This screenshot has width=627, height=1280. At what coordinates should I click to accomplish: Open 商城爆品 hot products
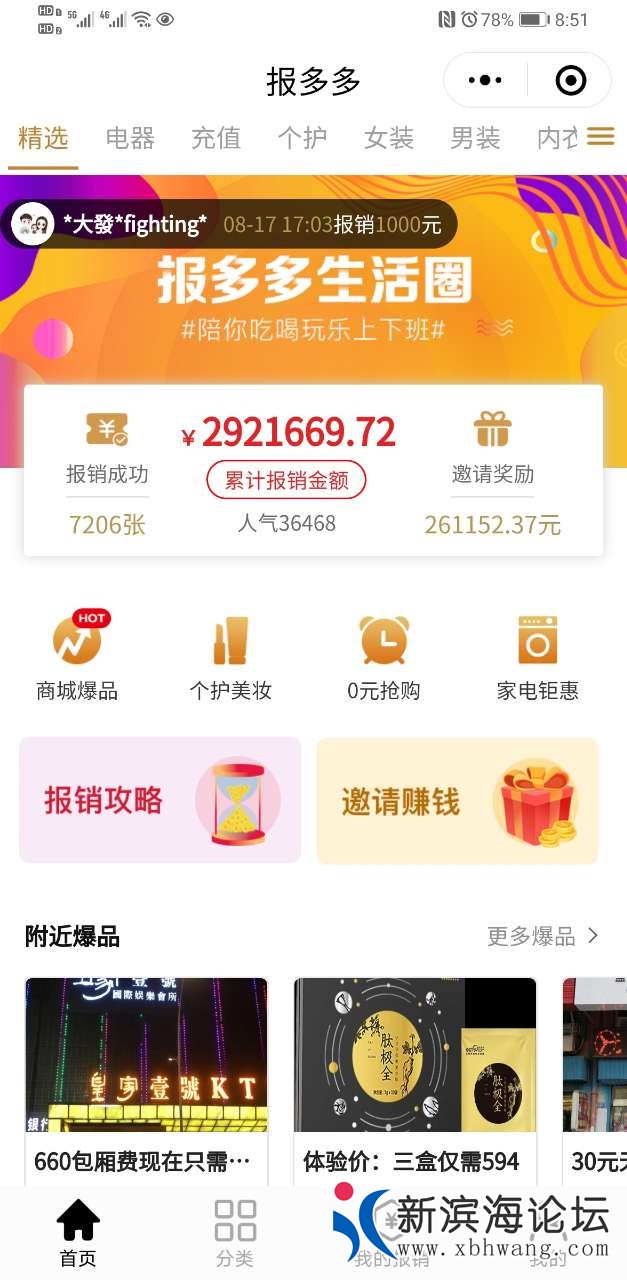tap(77, 656)
